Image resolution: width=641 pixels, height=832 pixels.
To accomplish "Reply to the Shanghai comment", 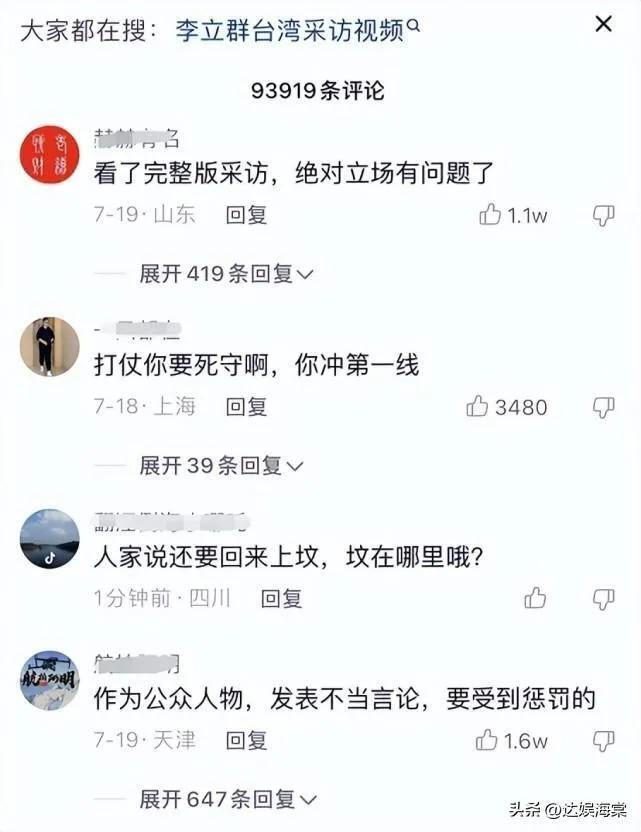I will 246,407.
